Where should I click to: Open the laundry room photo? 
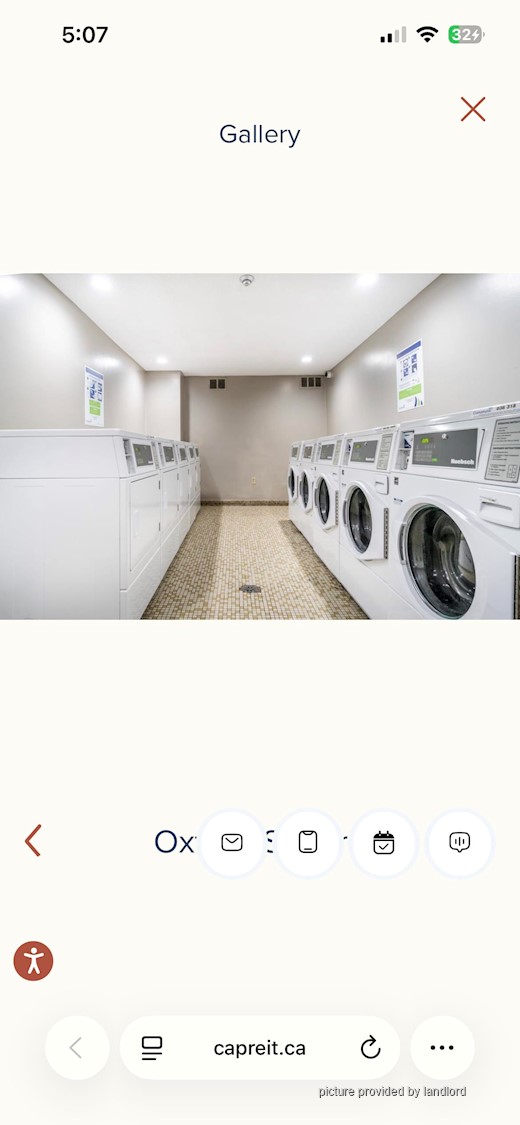[260, 446]
